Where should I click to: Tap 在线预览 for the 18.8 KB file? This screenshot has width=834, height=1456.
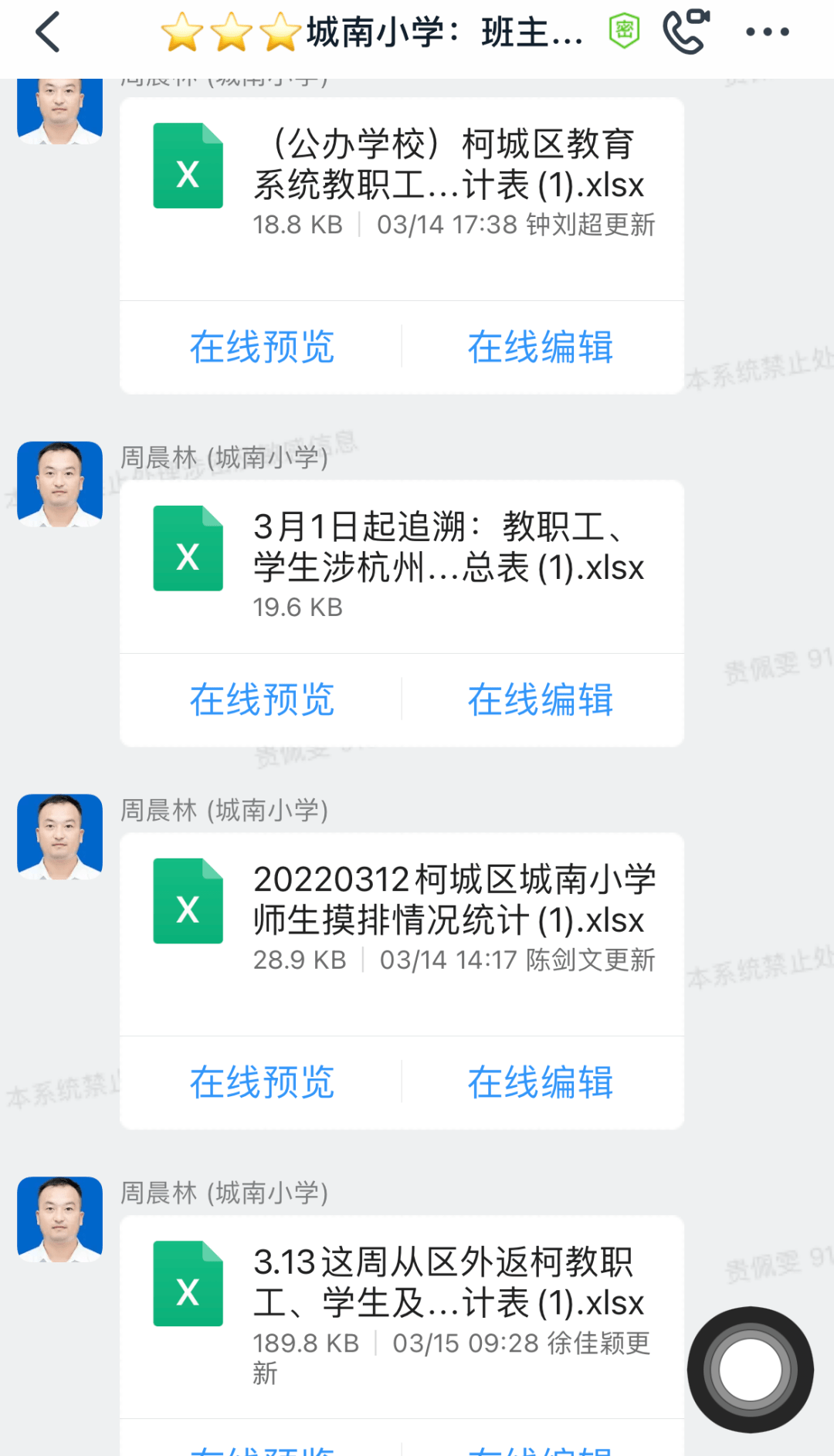[262, 347]
